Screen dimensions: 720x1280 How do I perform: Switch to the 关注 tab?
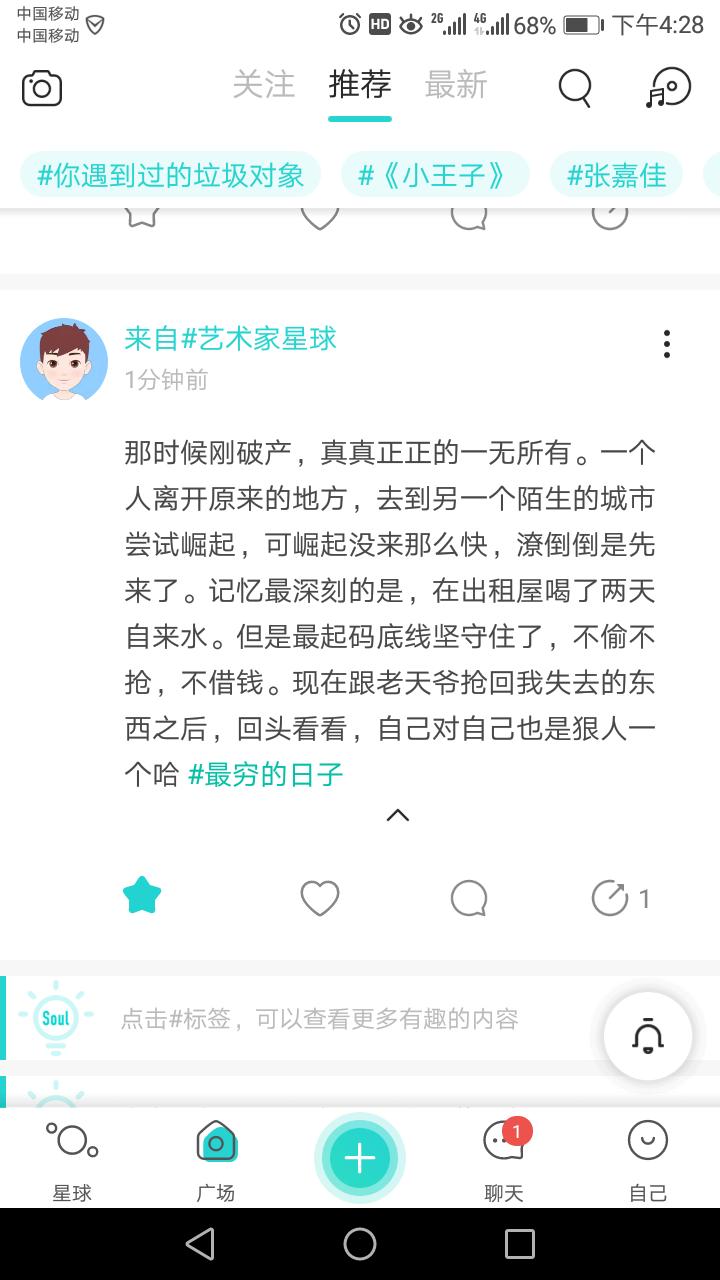tap(264, 85)
